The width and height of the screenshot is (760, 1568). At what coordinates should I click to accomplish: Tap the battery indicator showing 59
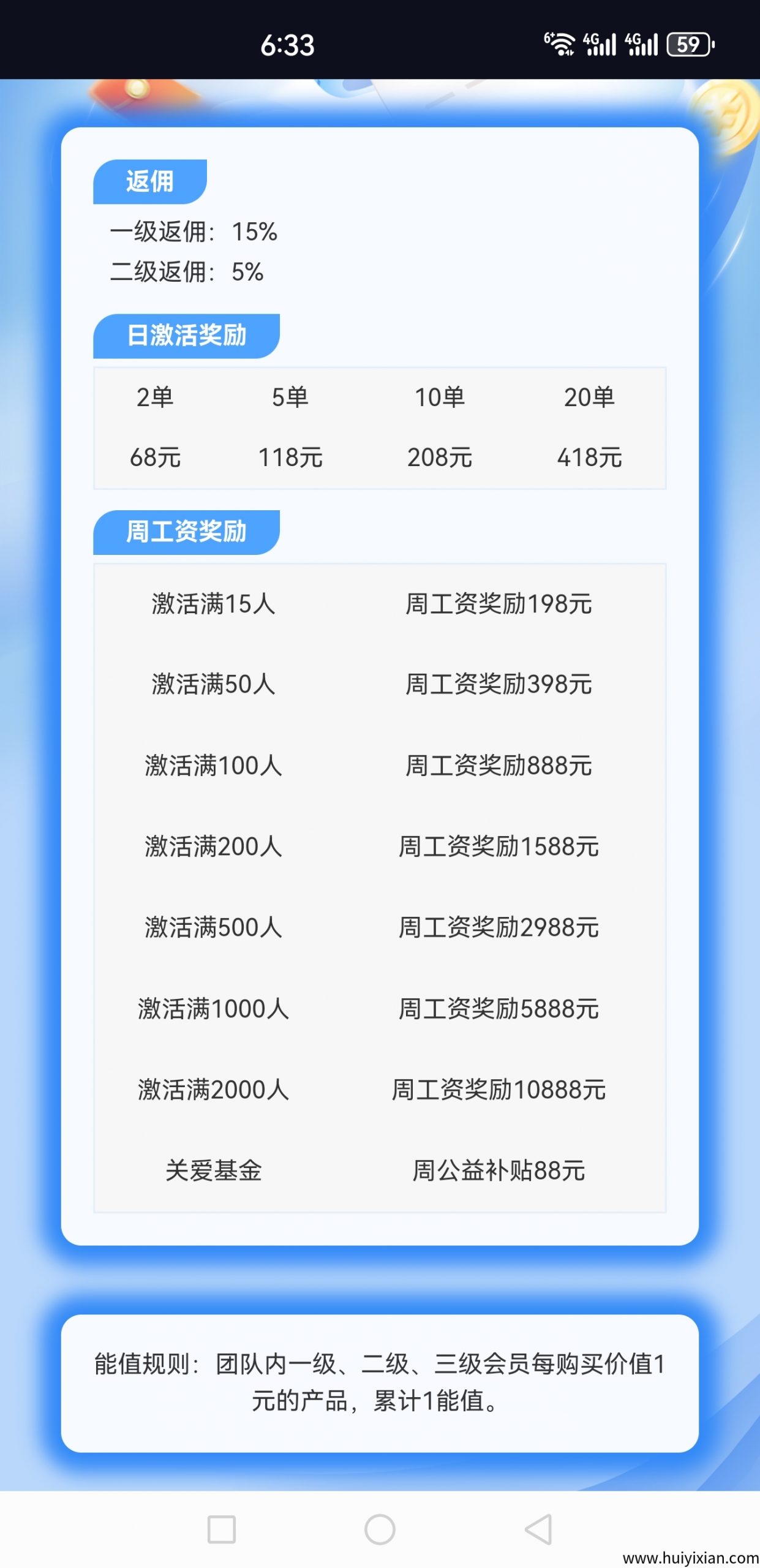coord(688,43)
